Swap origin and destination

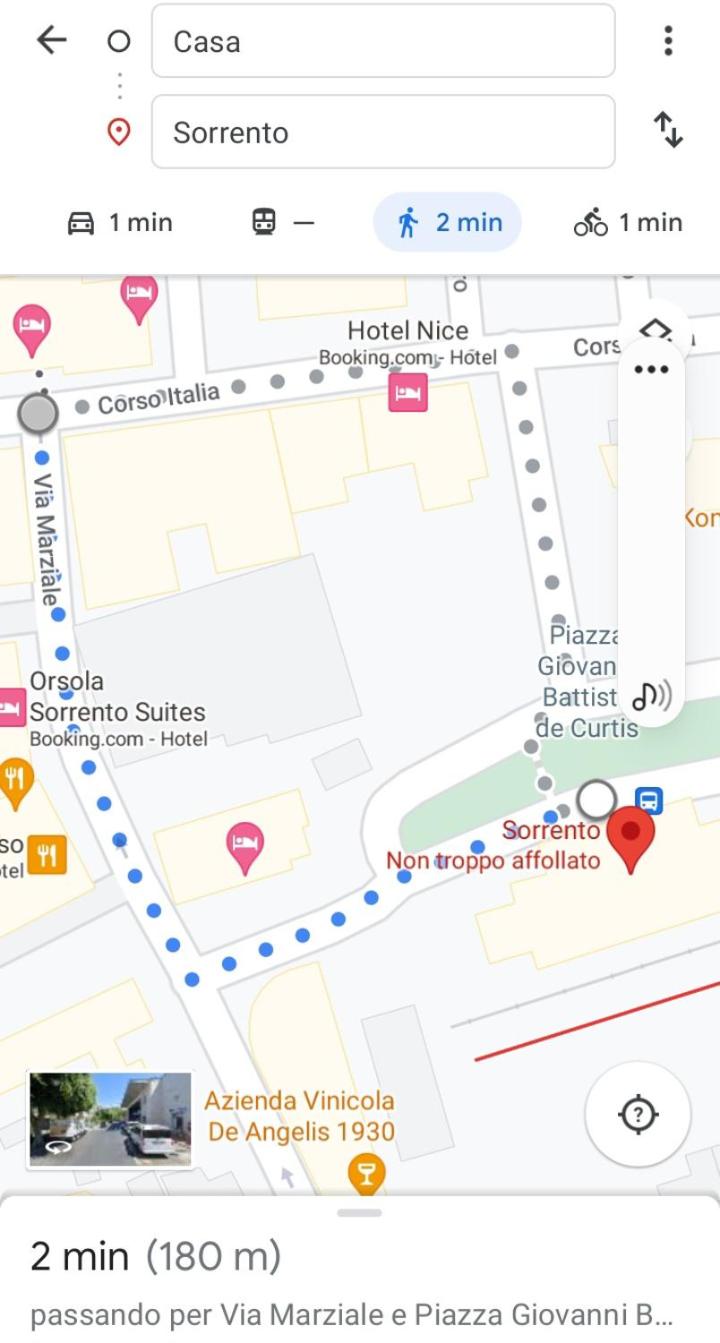pyautogui.click(x=668, y=131)
